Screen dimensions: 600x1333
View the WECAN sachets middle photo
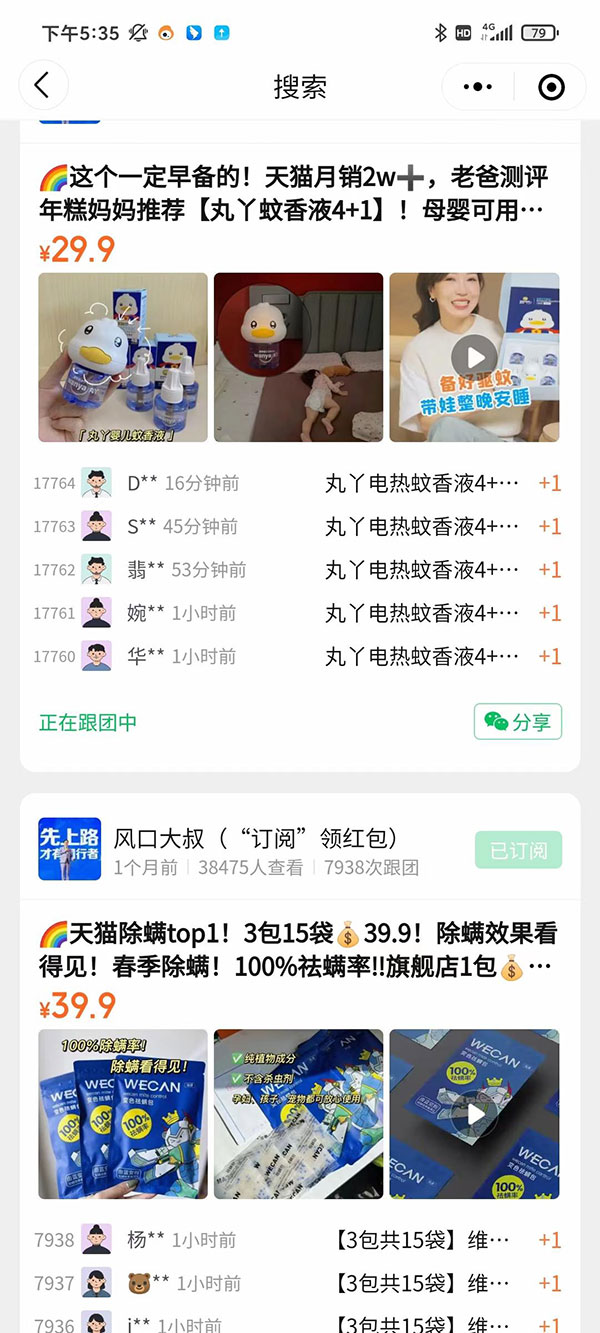point(298,1114)
